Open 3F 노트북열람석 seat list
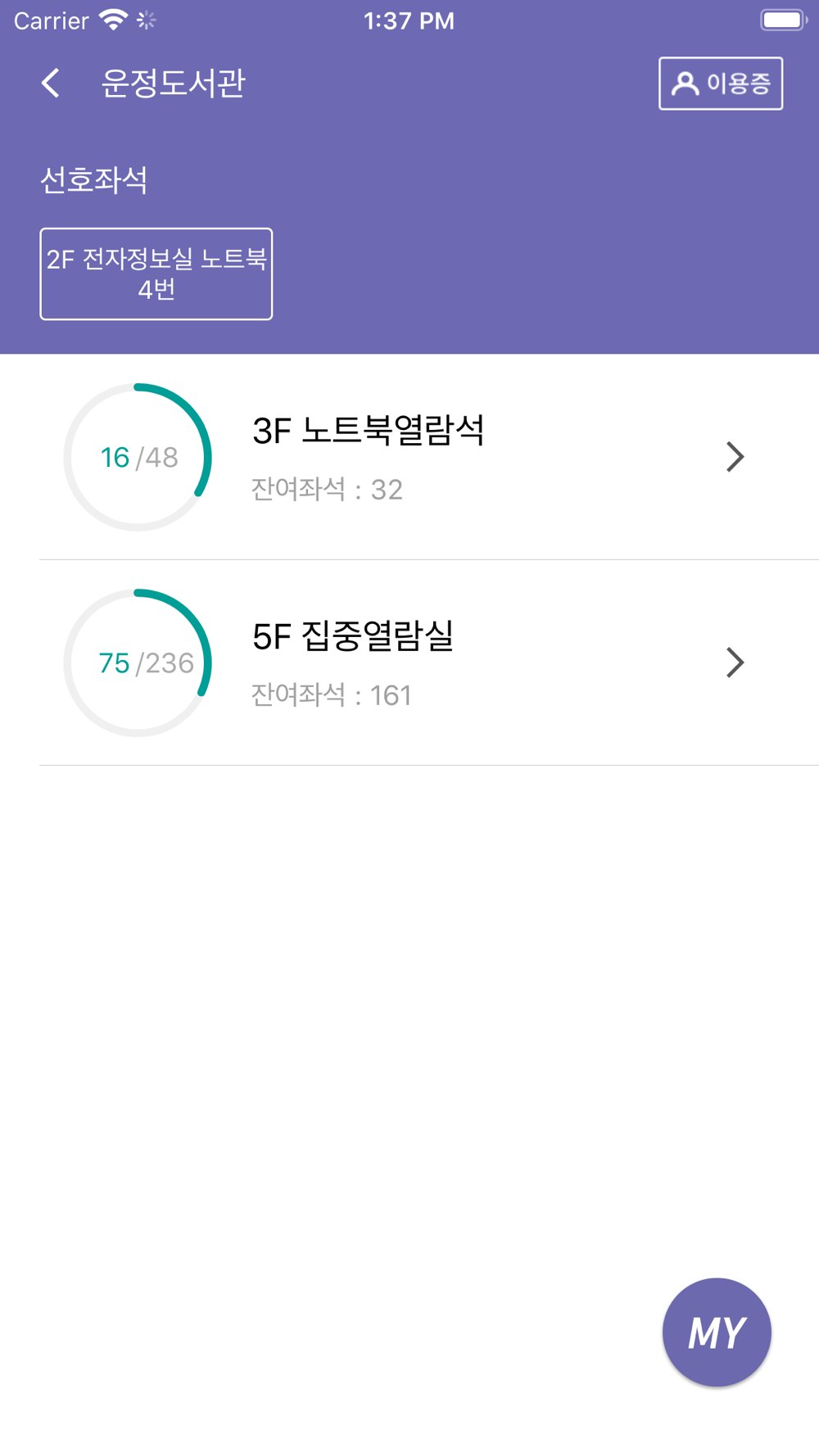819x1456 pixels. 429,457
